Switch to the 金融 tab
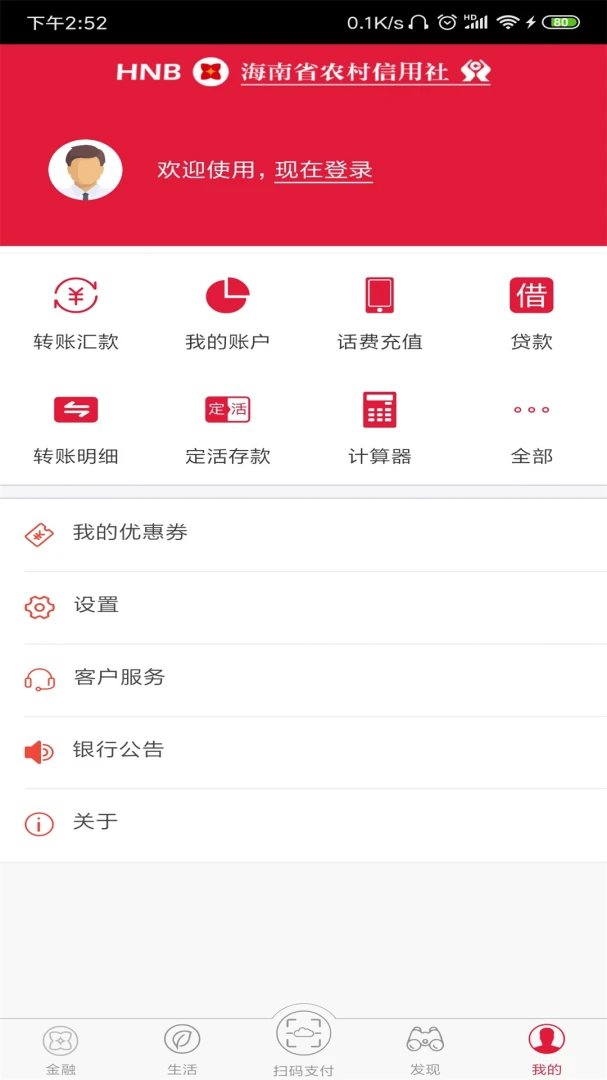 pos(60,1049)
